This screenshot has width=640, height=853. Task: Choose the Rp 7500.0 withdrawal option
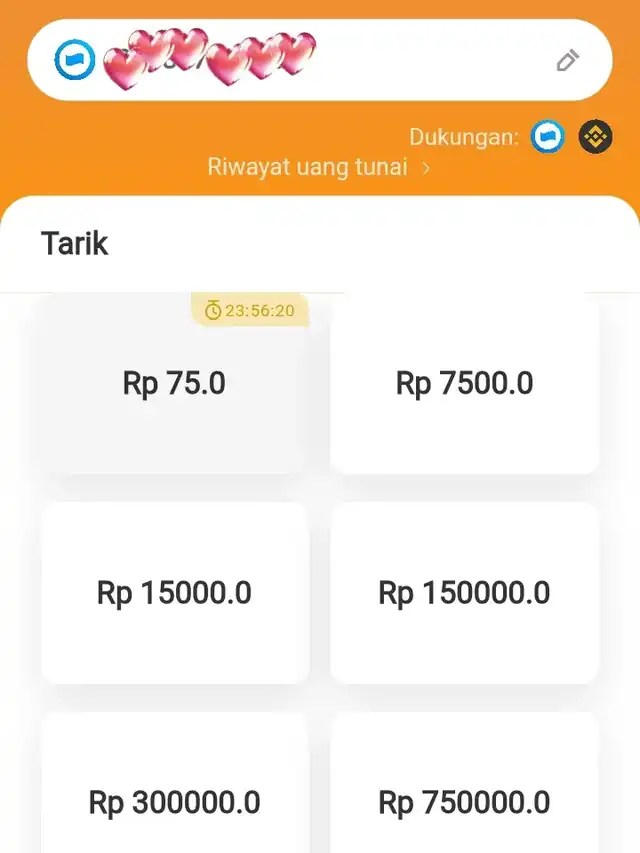464,383
